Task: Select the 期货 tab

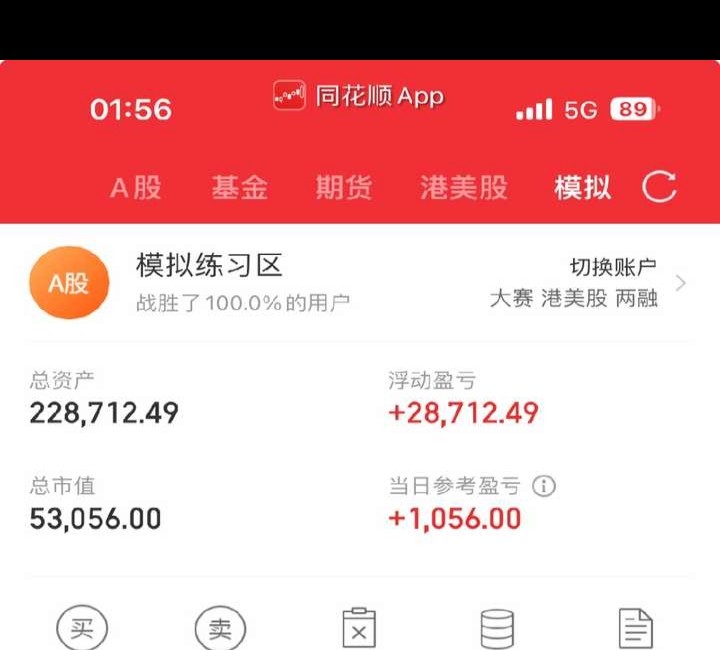Action: [344, 187]
